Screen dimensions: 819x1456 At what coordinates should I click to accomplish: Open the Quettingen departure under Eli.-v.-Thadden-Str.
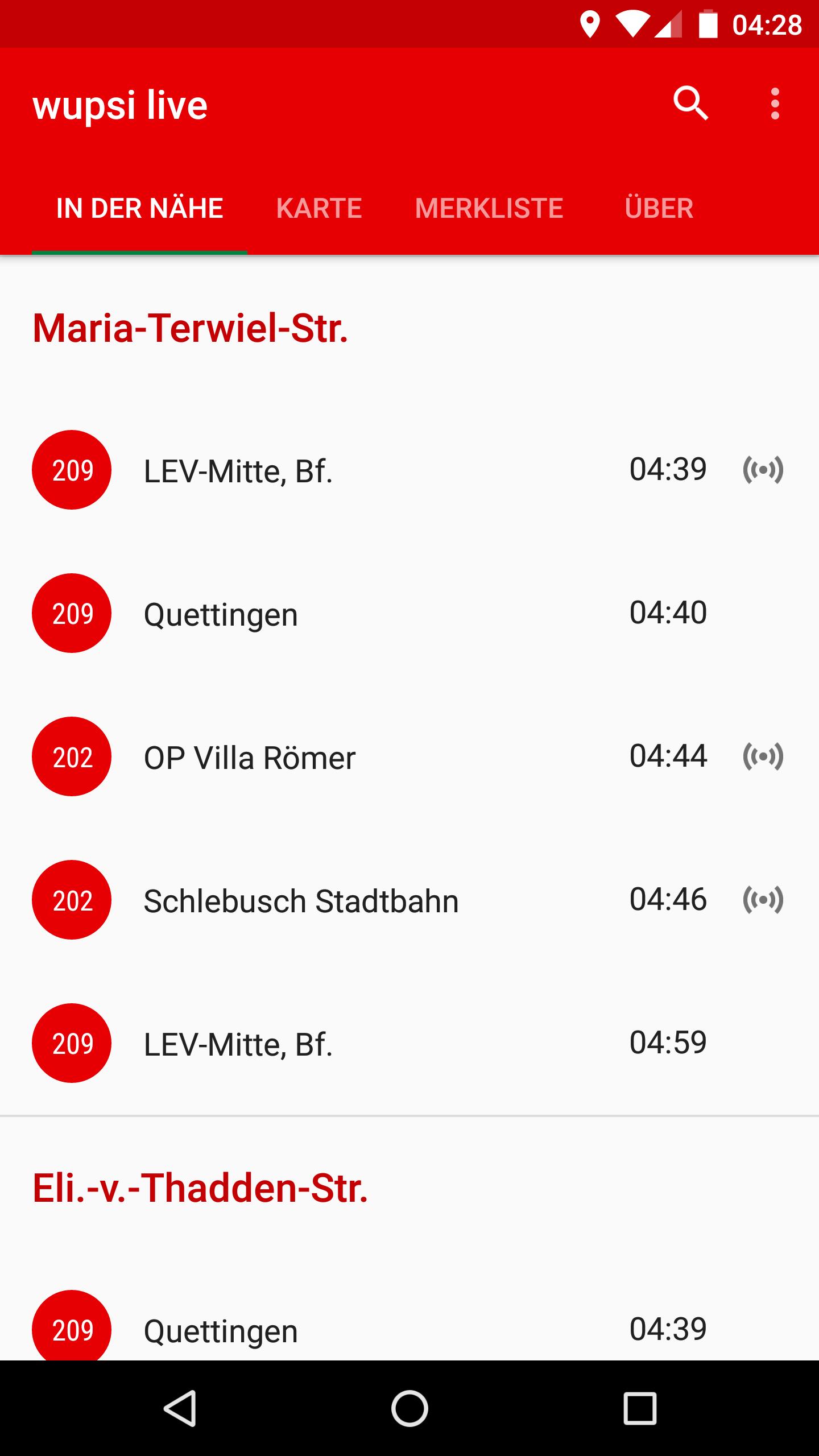click(409, 1330)
